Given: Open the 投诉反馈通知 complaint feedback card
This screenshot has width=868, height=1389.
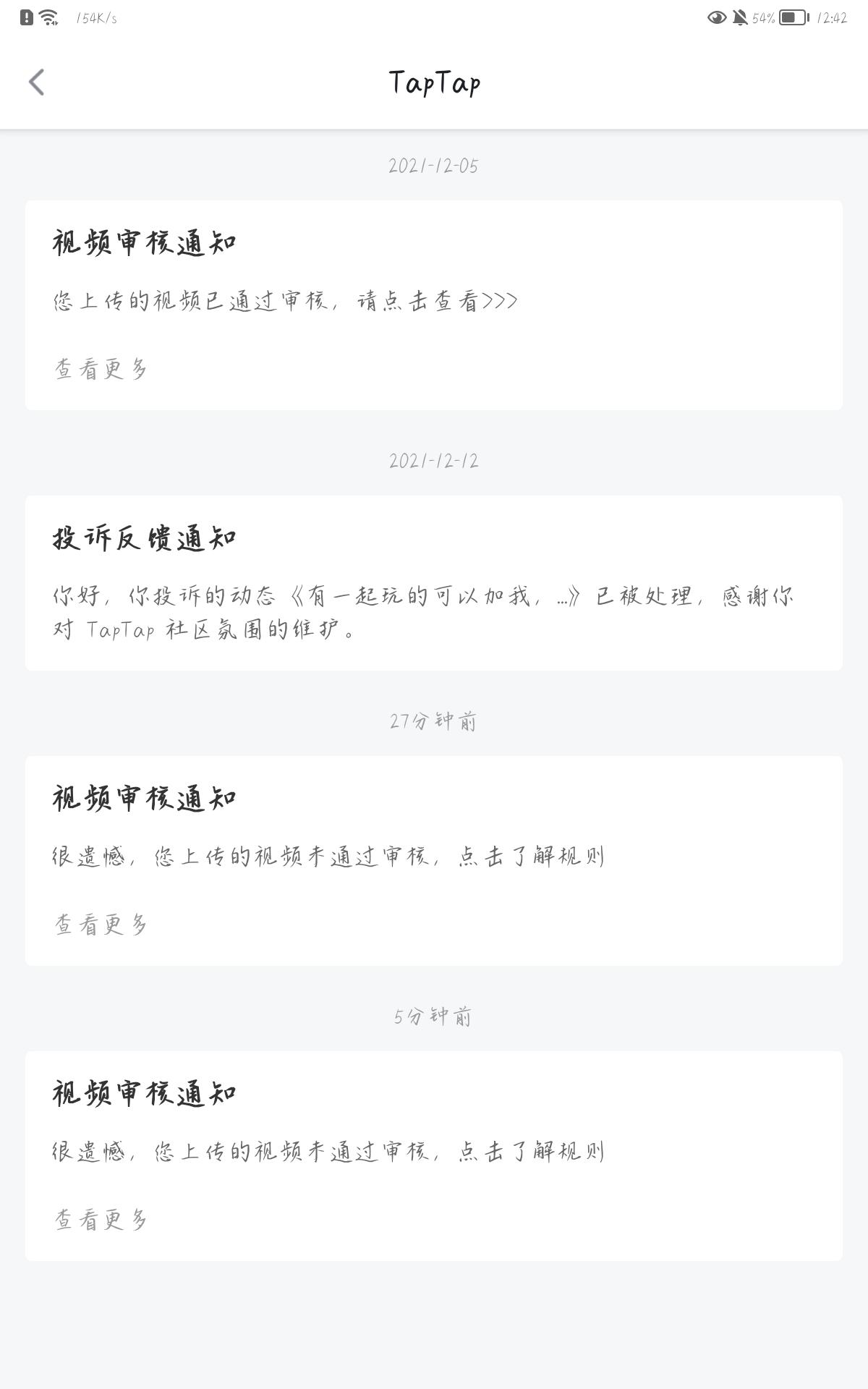Looking at the screenshot, I should pos(434,583).
